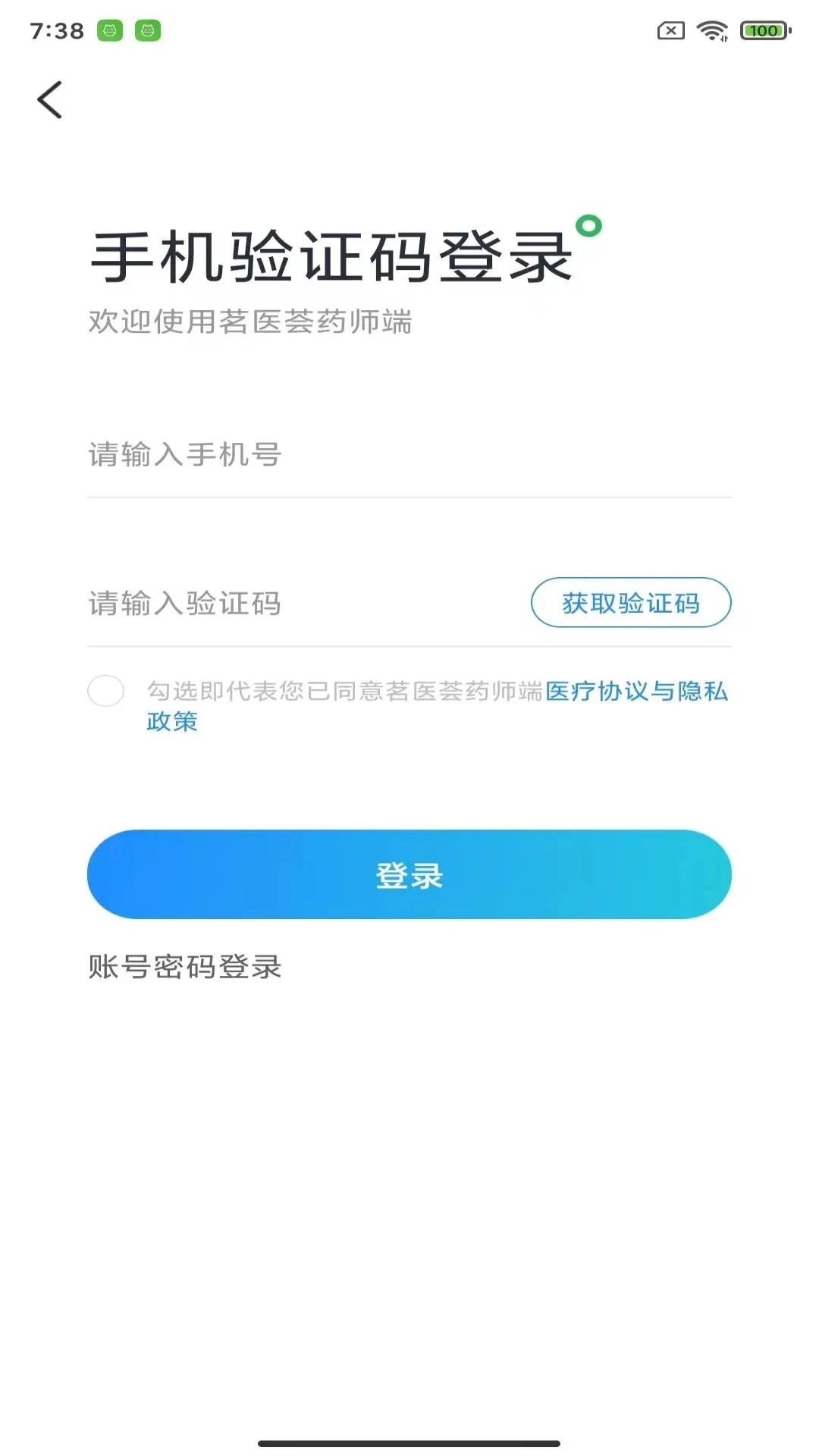The width and height of the screenshot is (819, 1456).
Task: Tap the green circle decoration near the title
Action: point(588,225)
